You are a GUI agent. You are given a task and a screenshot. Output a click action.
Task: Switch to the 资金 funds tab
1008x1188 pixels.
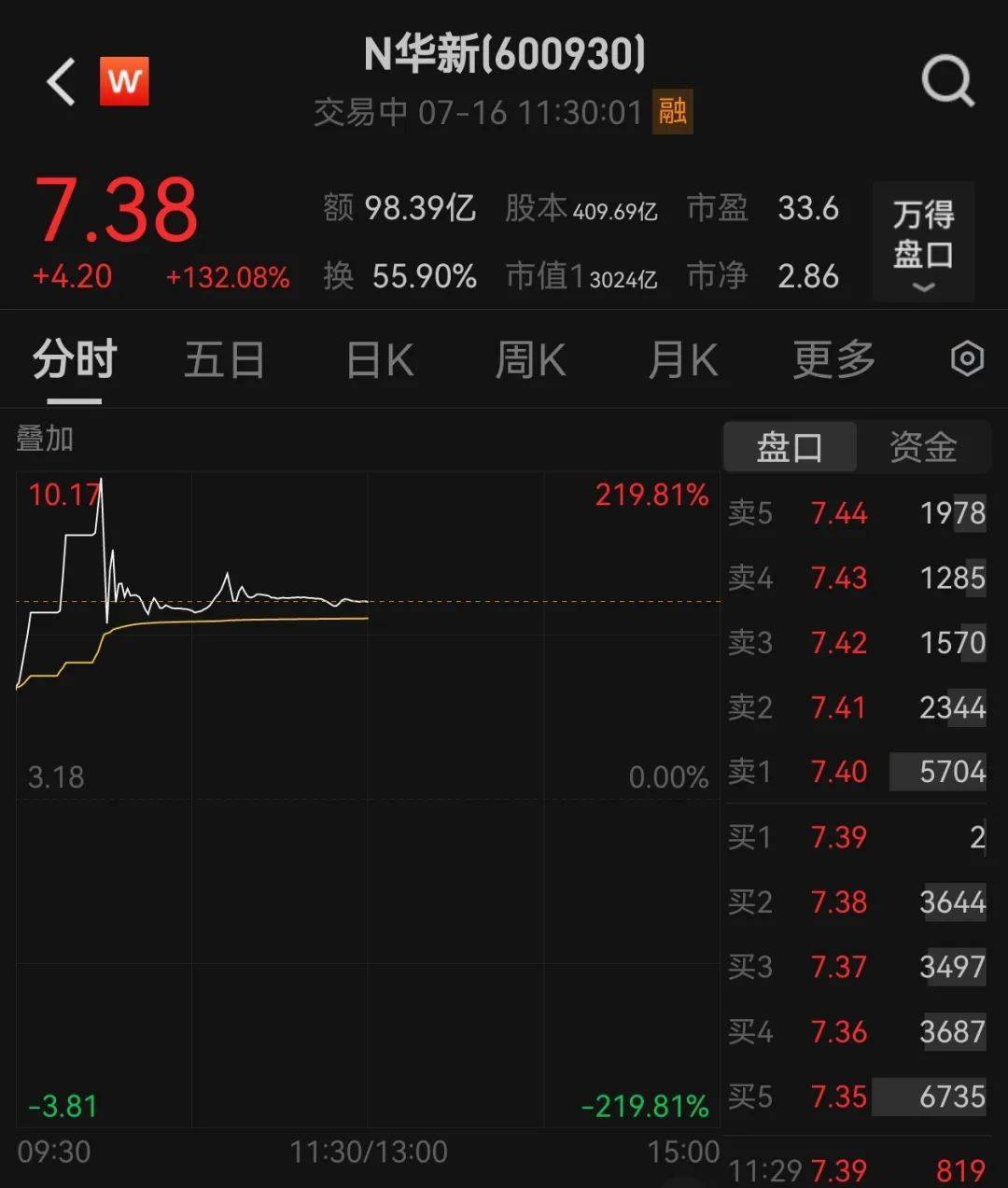point(923,447)
